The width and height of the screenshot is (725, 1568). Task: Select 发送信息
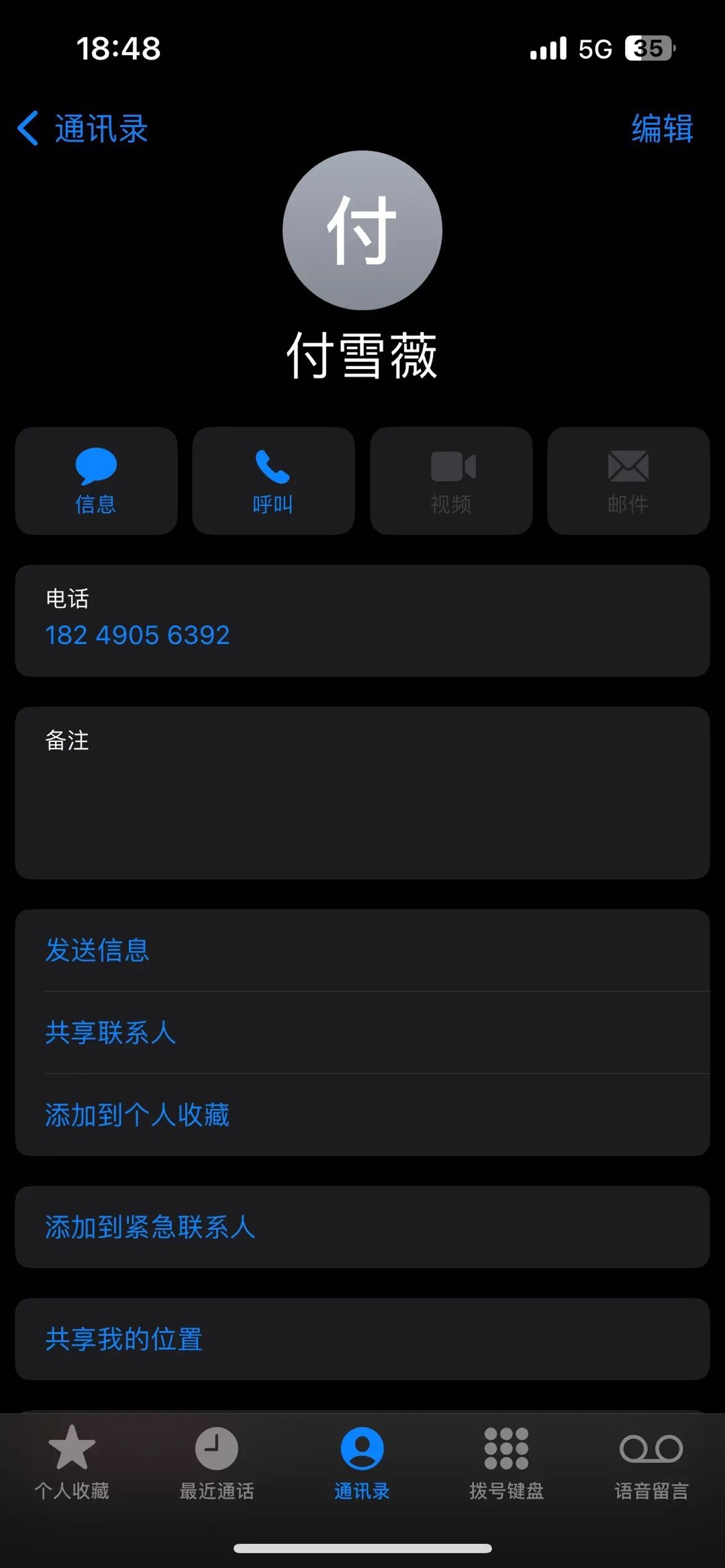(x=362, y=950)
